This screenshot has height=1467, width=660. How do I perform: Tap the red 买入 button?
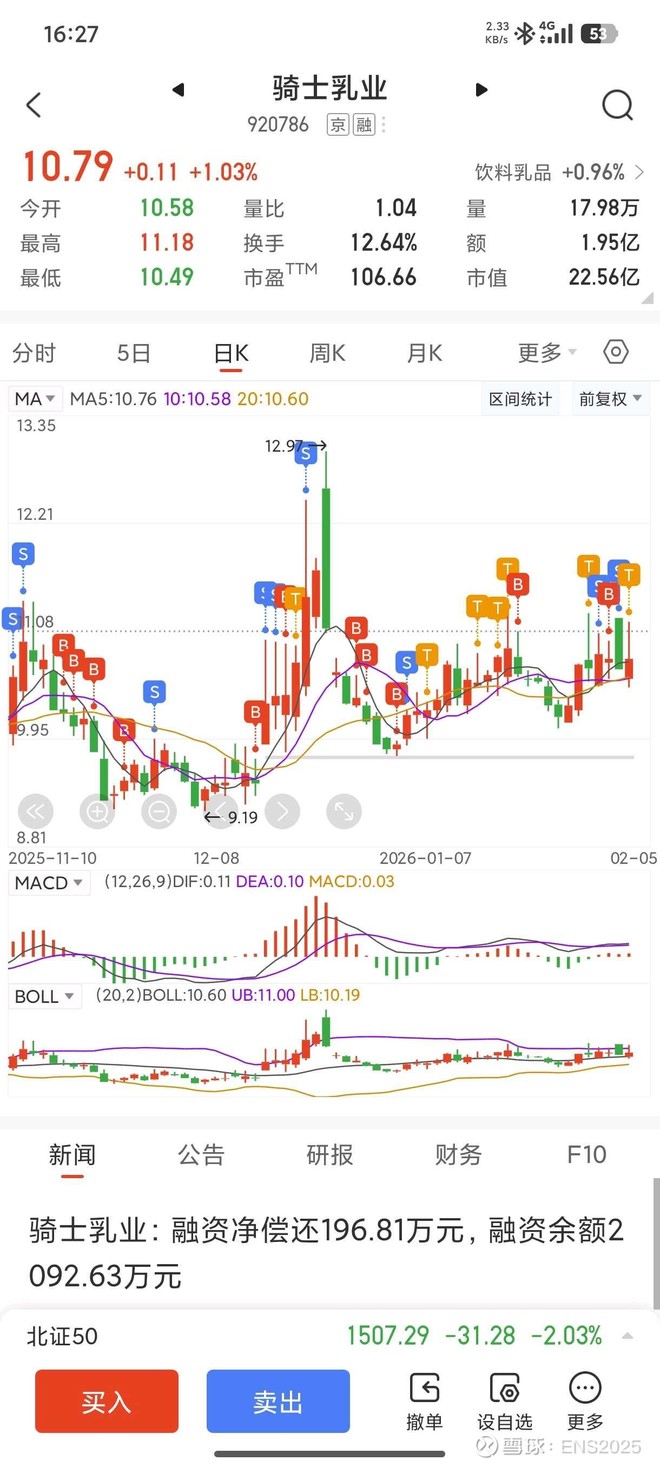(107, 1402)
